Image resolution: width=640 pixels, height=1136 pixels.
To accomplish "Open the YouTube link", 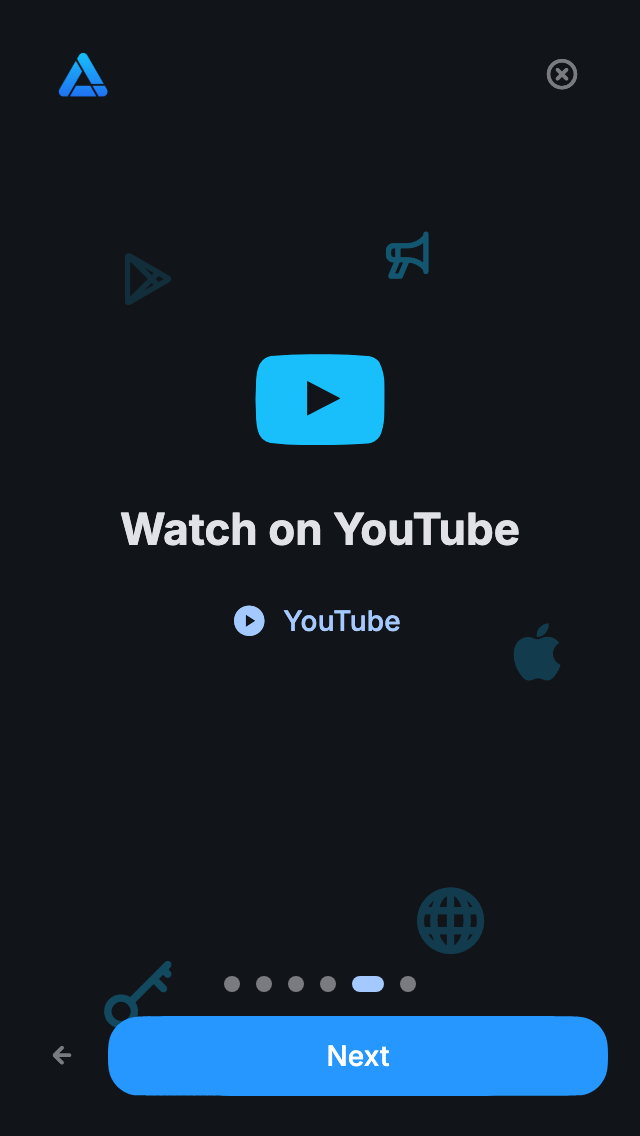I will (x=318, y=621).
